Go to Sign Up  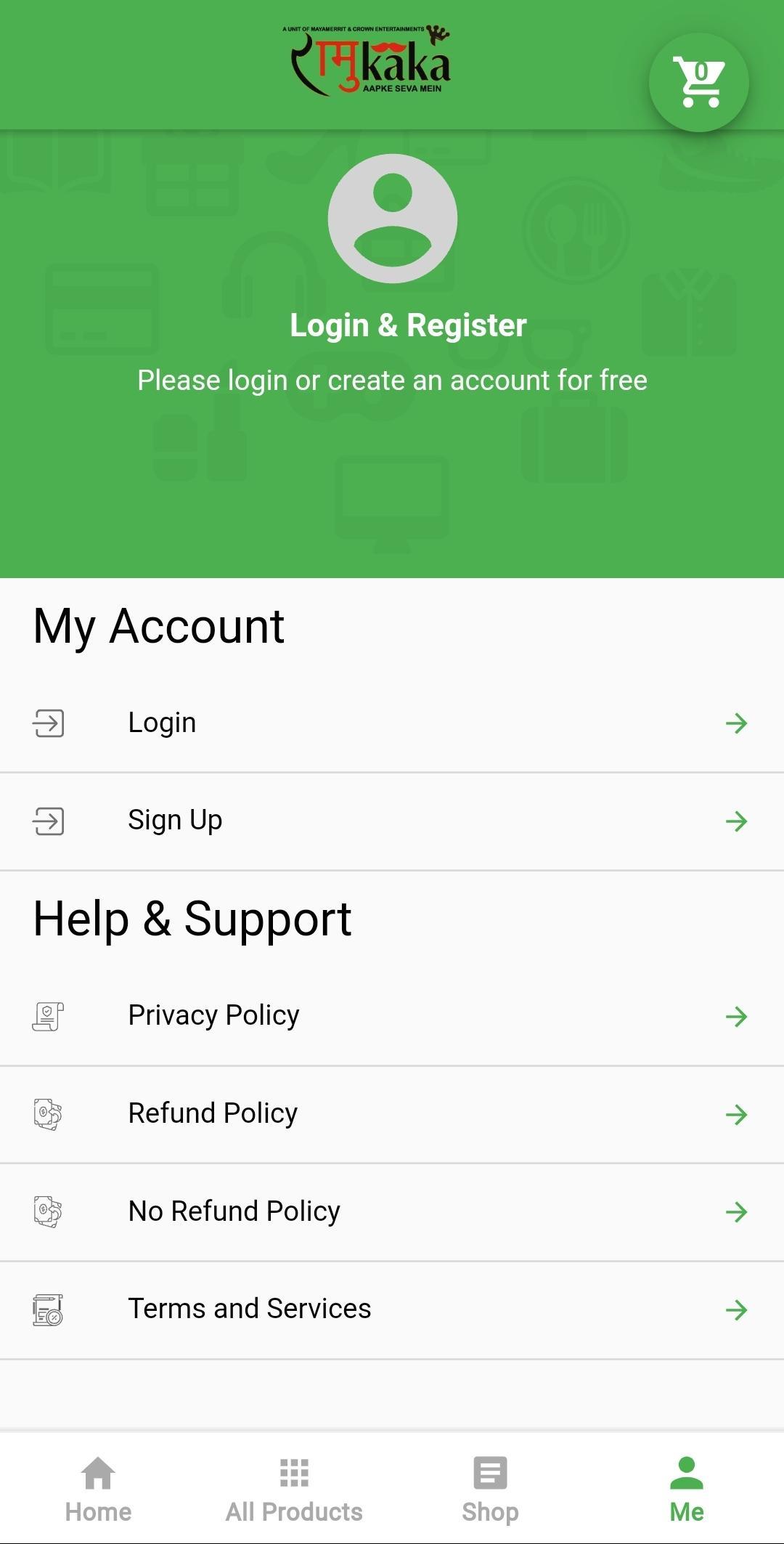point(392,821)
